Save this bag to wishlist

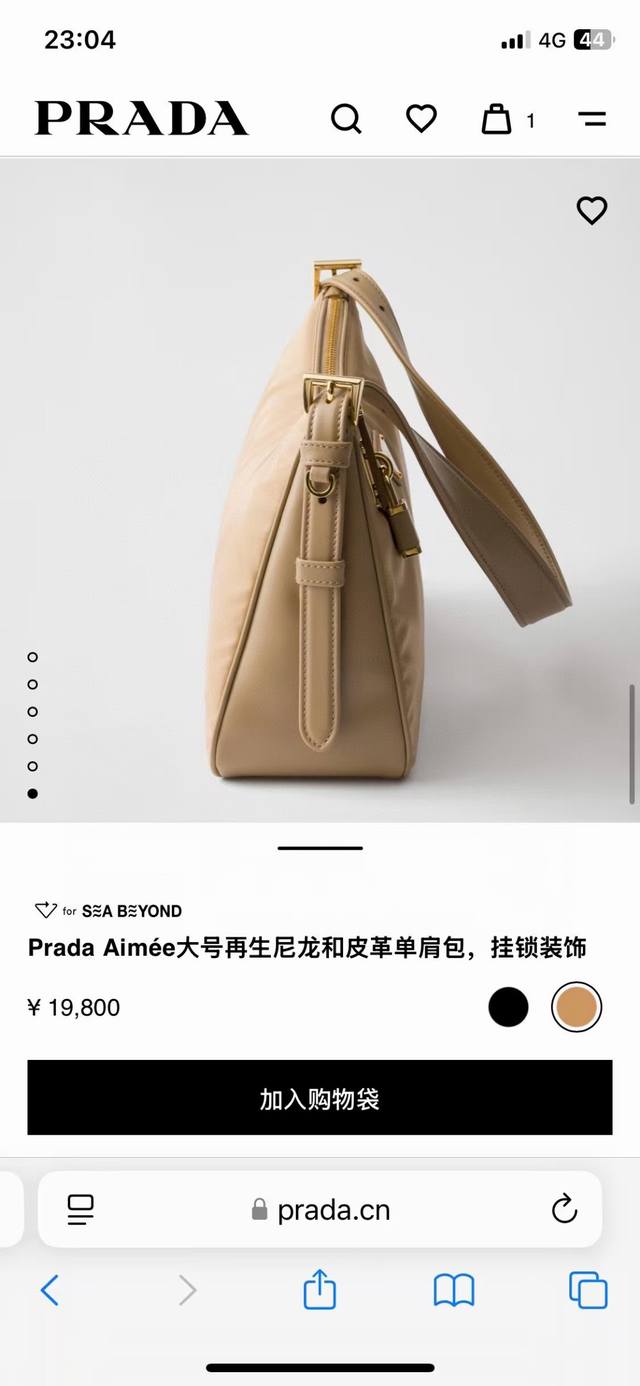tap(592, 210)
